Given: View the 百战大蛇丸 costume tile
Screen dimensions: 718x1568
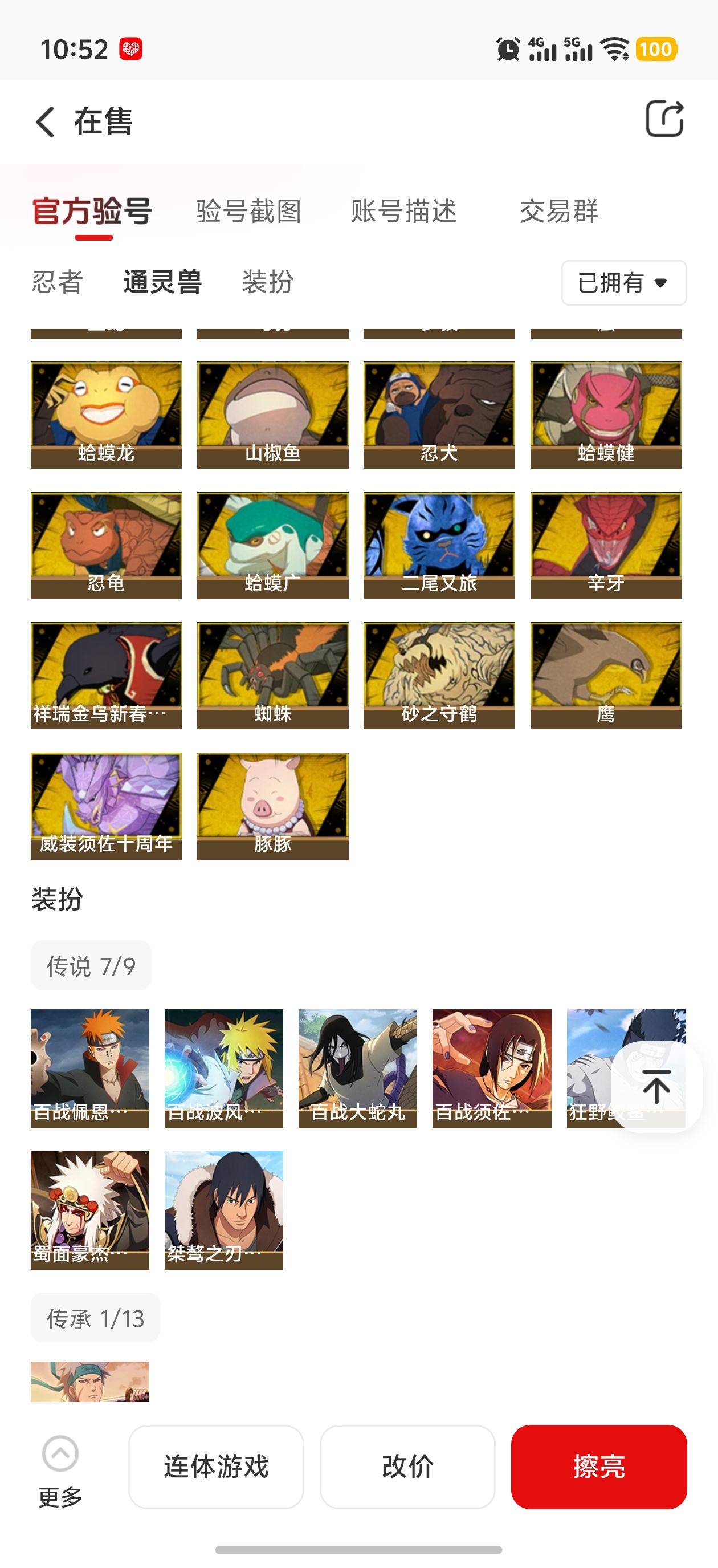Looking at the screenshot, I should (x=357, y=1067).
